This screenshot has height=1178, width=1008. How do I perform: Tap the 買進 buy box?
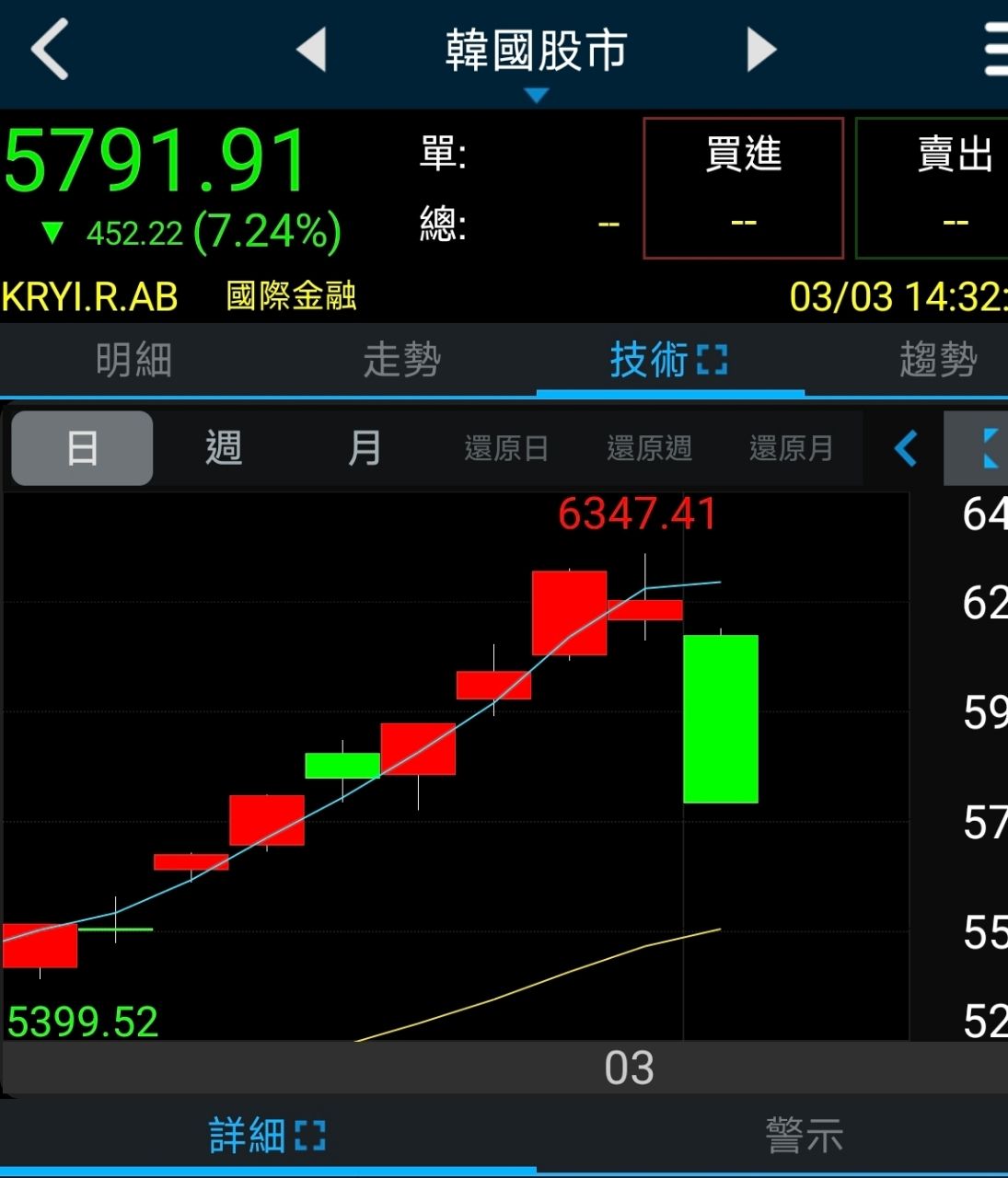[743, 188]
